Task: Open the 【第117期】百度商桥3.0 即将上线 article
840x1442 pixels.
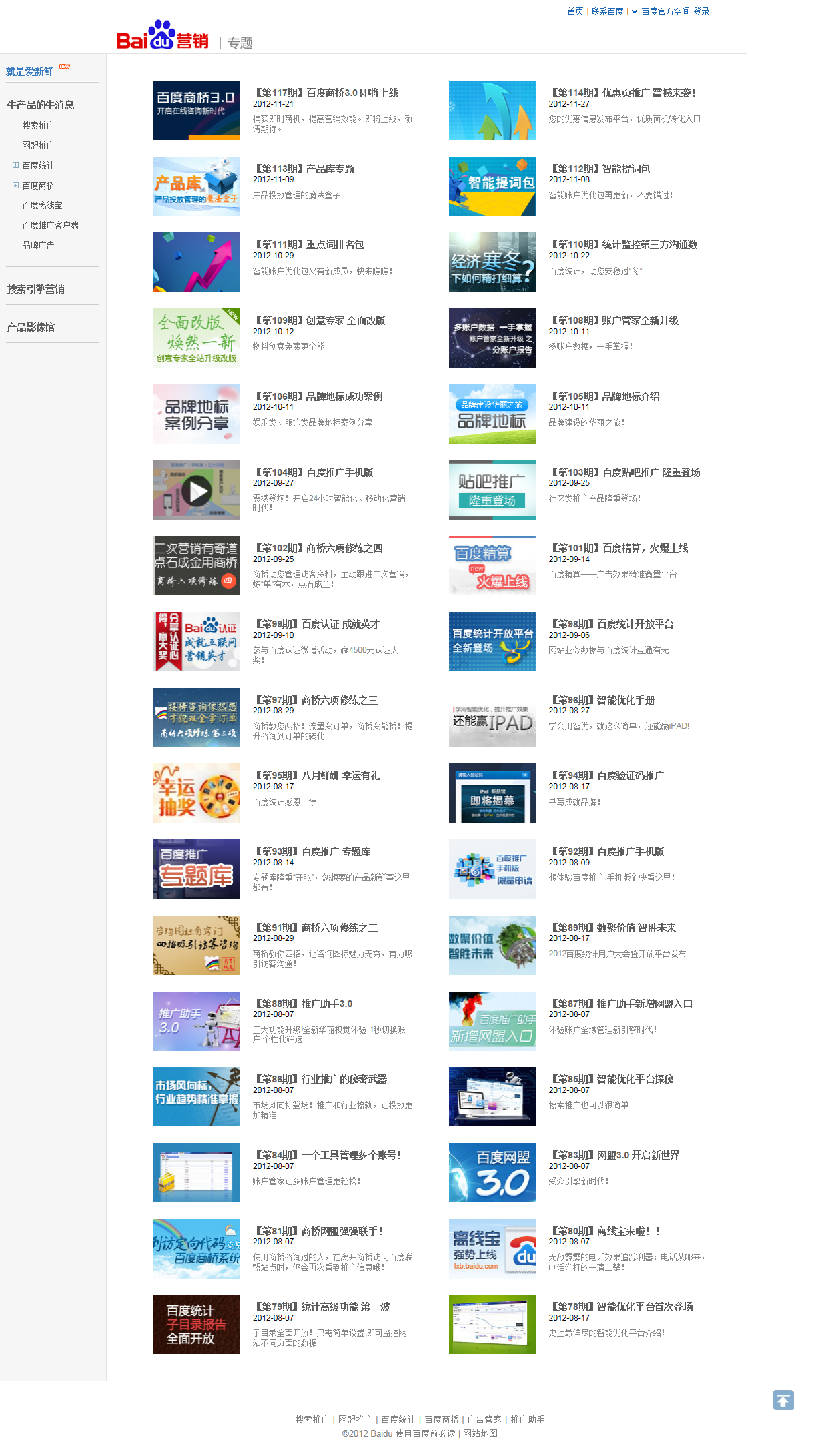Action: pyautogui.click(x=328, y=93)
